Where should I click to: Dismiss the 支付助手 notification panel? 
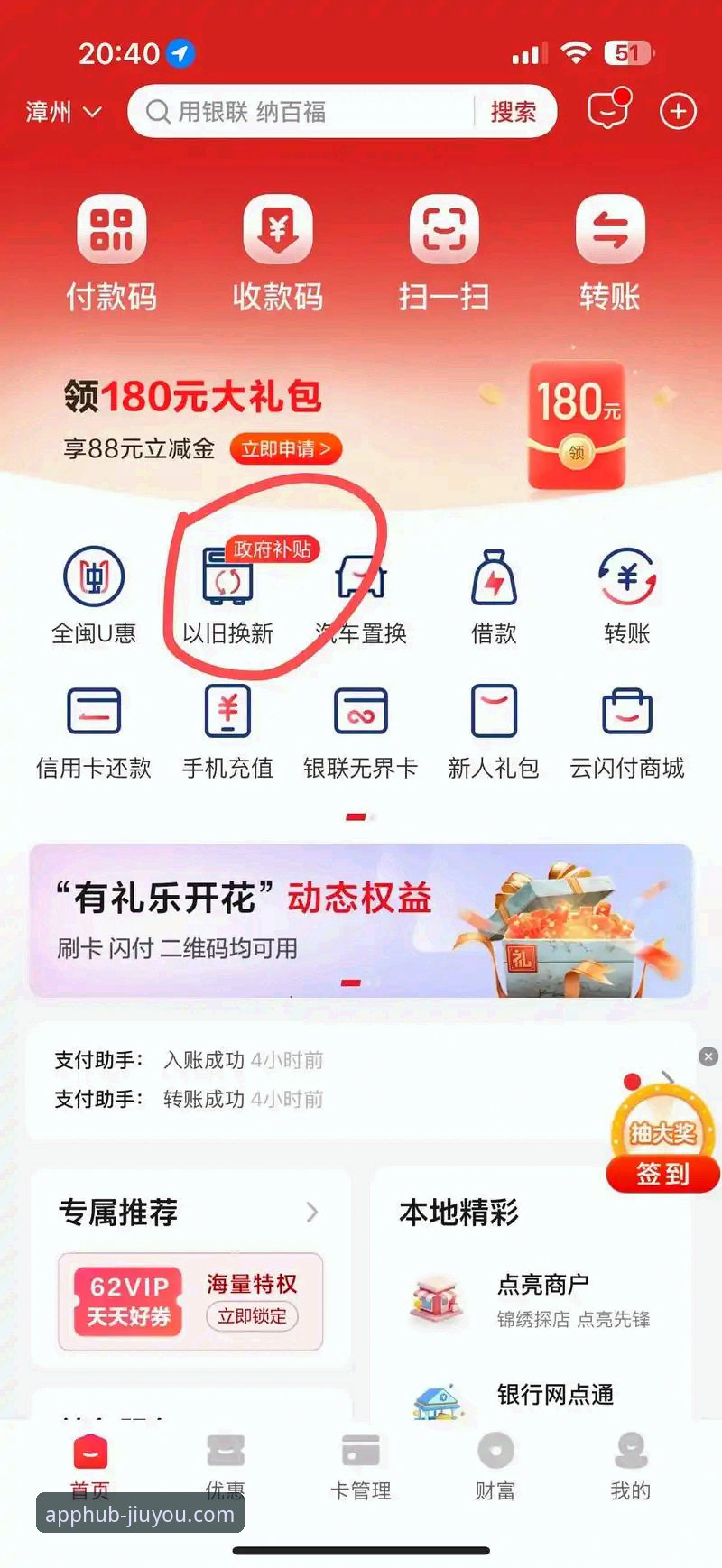point(707,1056)
